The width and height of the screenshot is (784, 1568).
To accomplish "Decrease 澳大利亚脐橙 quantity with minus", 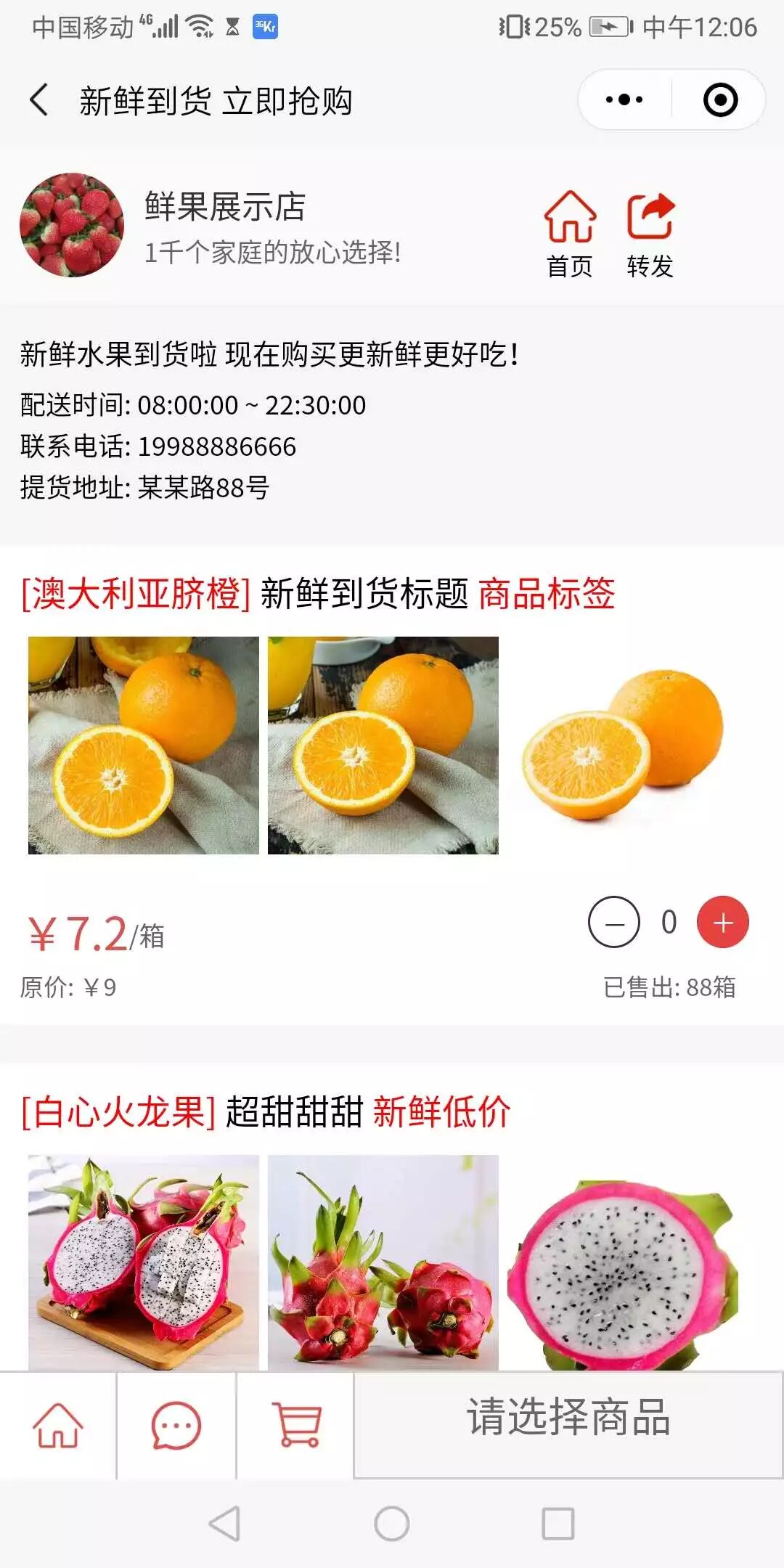I will pyautogui.click(x=614, y=923).
